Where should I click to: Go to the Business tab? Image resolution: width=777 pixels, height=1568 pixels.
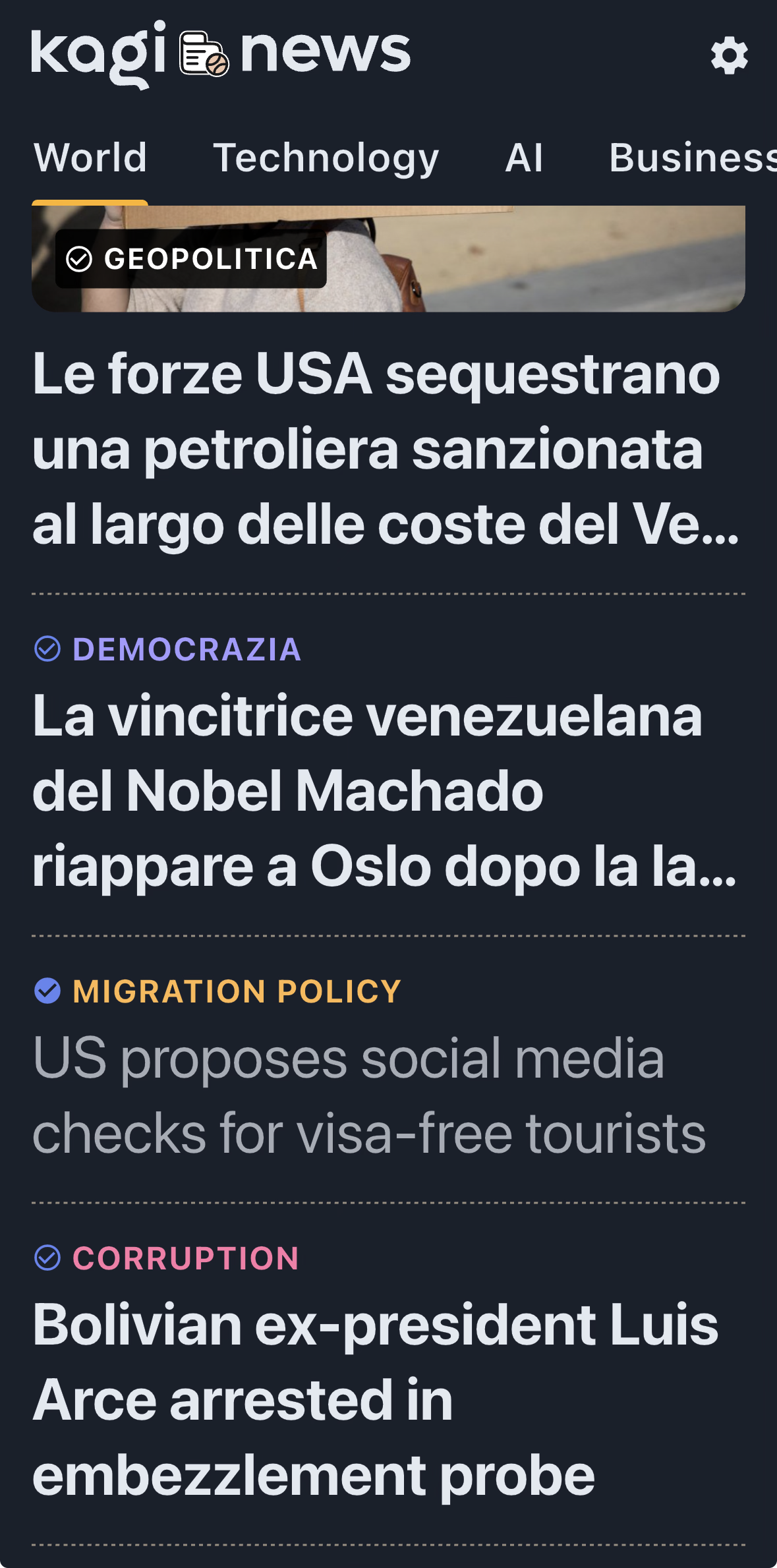[x=692, y=158]
